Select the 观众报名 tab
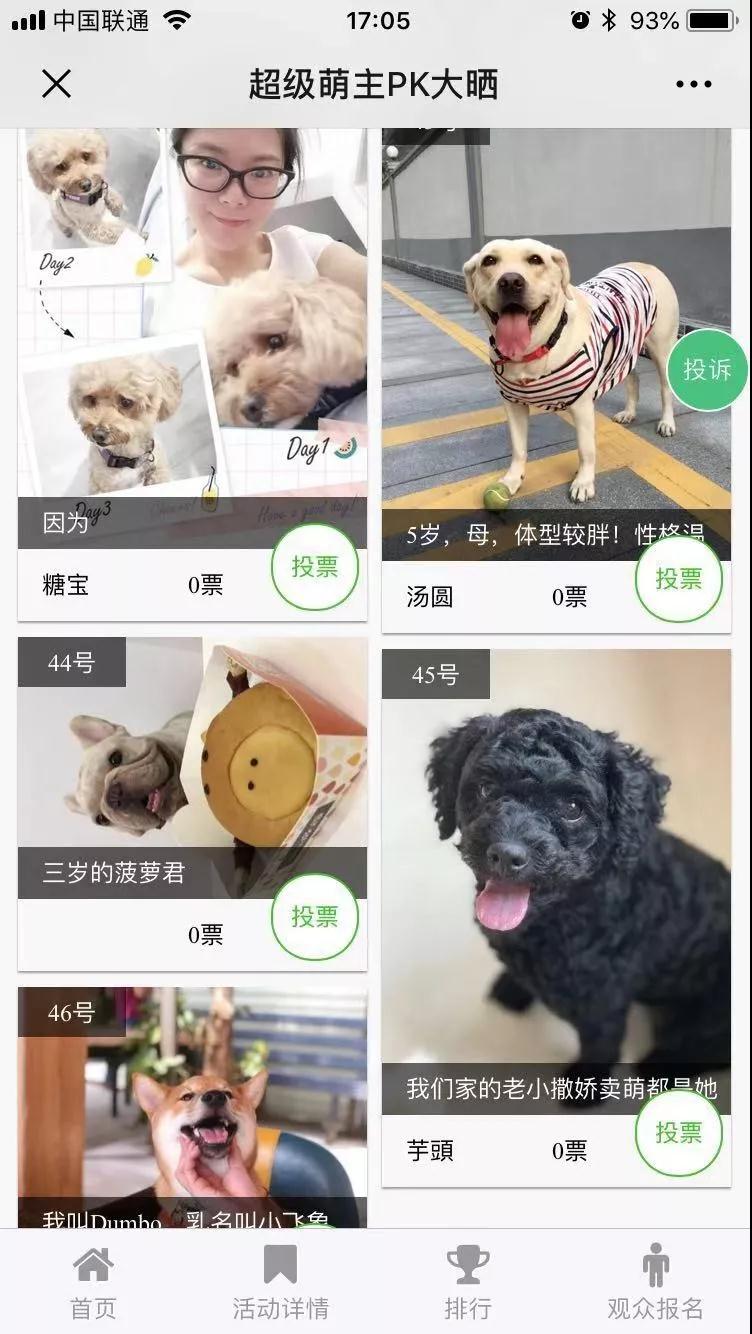The height and width of the screenshot is (1334, 752). click(656, 1283)
